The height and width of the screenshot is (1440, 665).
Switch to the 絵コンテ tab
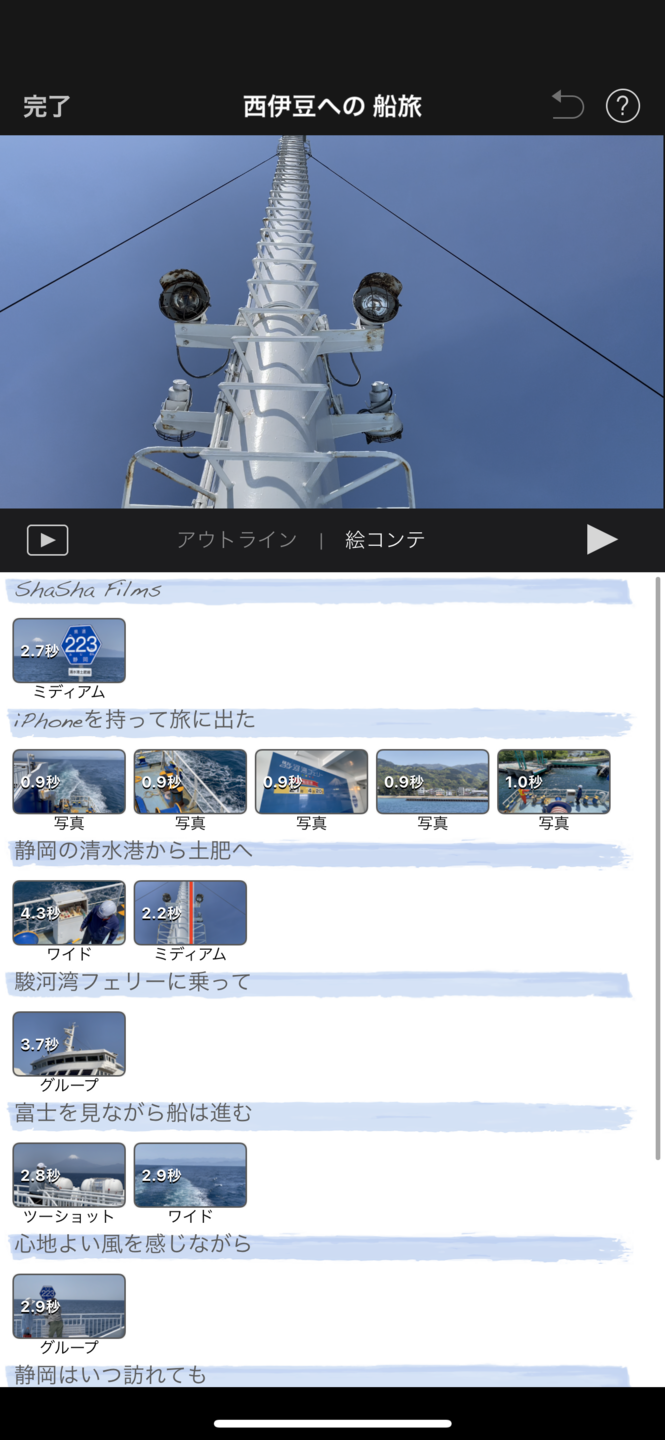coord(385,540)
